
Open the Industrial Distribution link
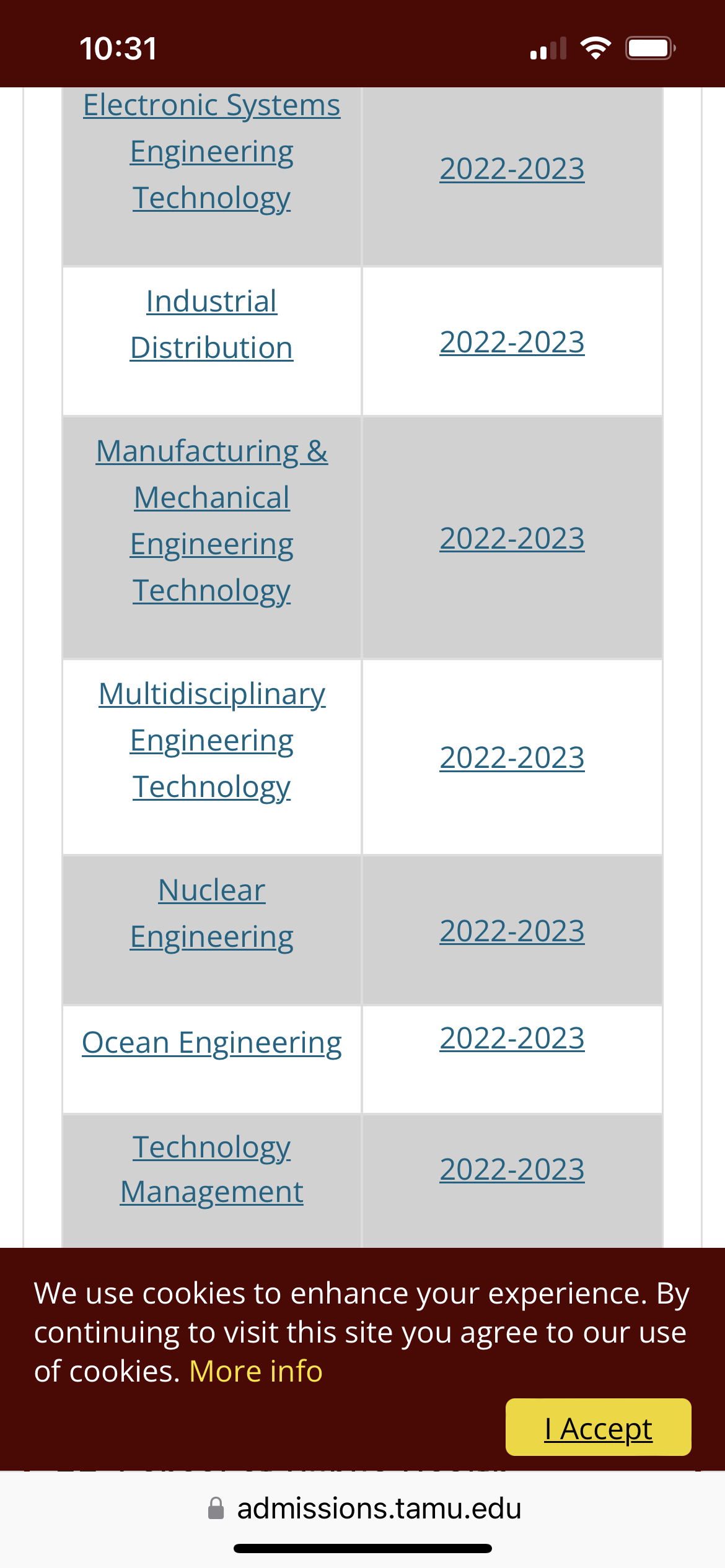click(x=211, y=324)
